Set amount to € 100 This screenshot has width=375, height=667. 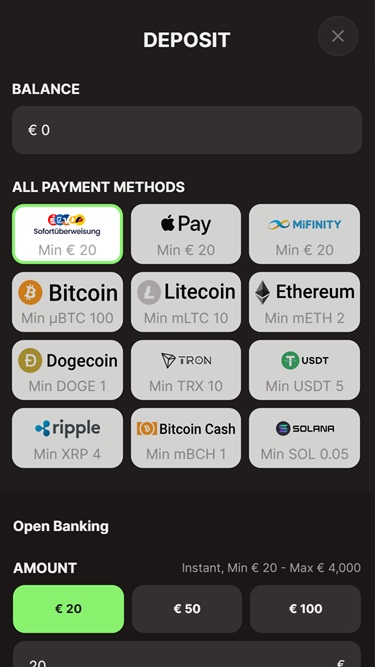coord(305,609)
